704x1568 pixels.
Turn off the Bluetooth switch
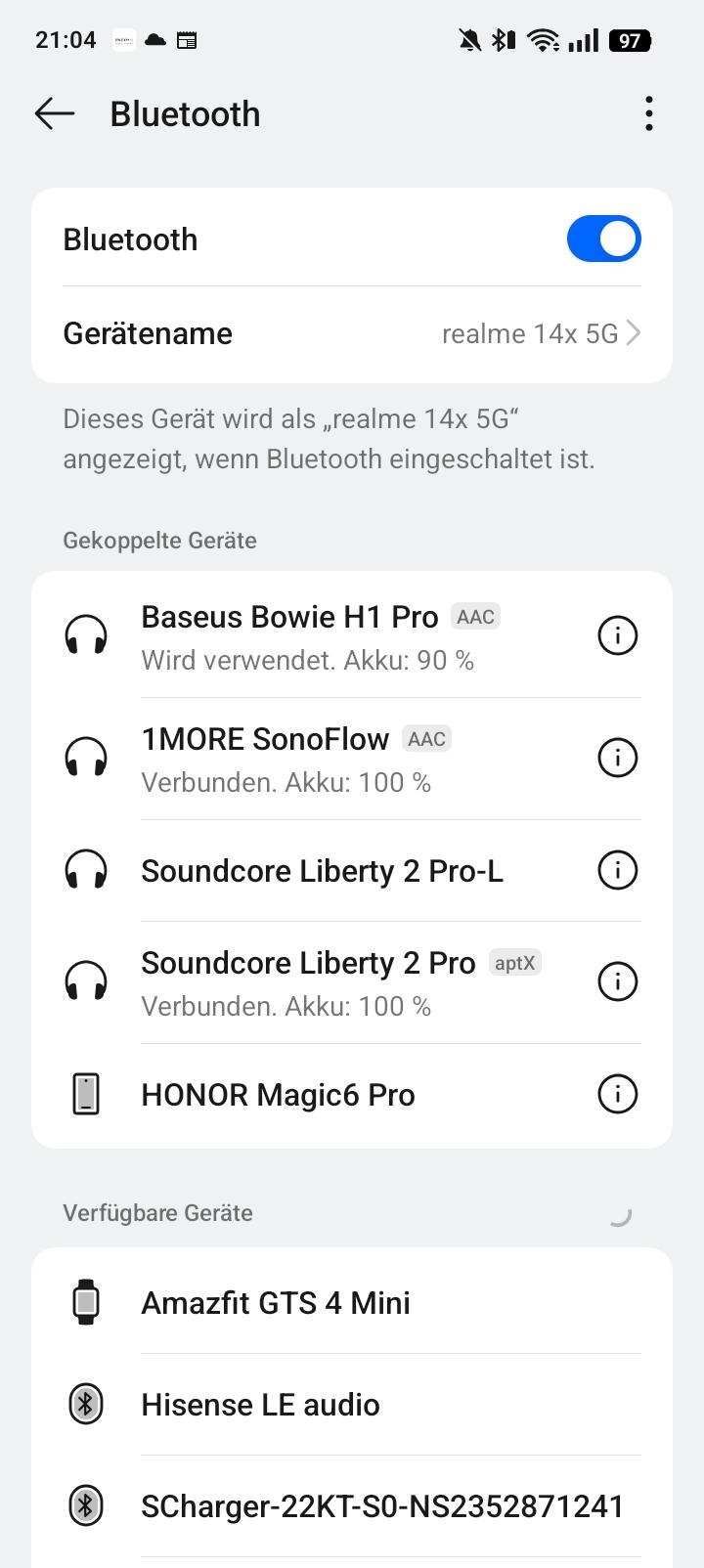pyautogui.click(x=603, y=240)
